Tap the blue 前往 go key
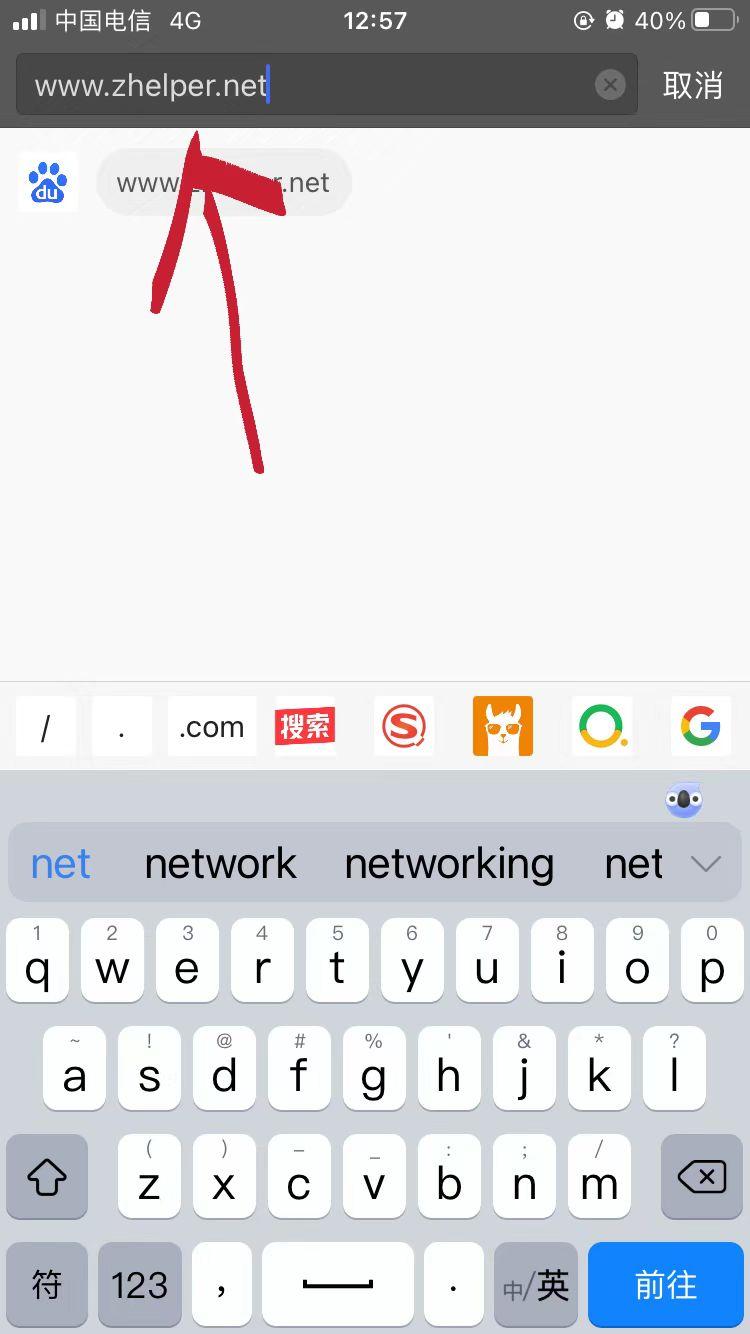750x1334 pixels. tap(666, 1284)
